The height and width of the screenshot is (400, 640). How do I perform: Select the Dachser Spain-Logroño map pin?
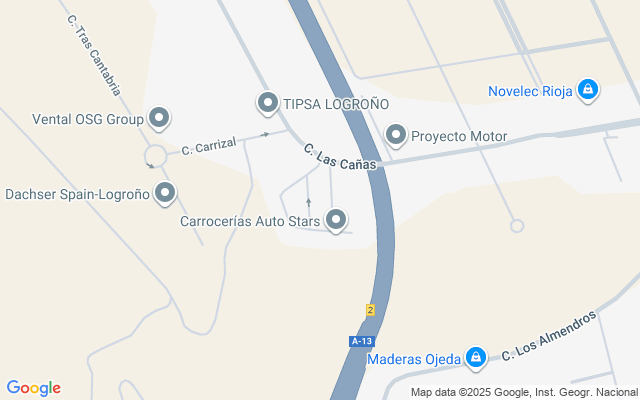pyautogui.click(x=165, y=193)
